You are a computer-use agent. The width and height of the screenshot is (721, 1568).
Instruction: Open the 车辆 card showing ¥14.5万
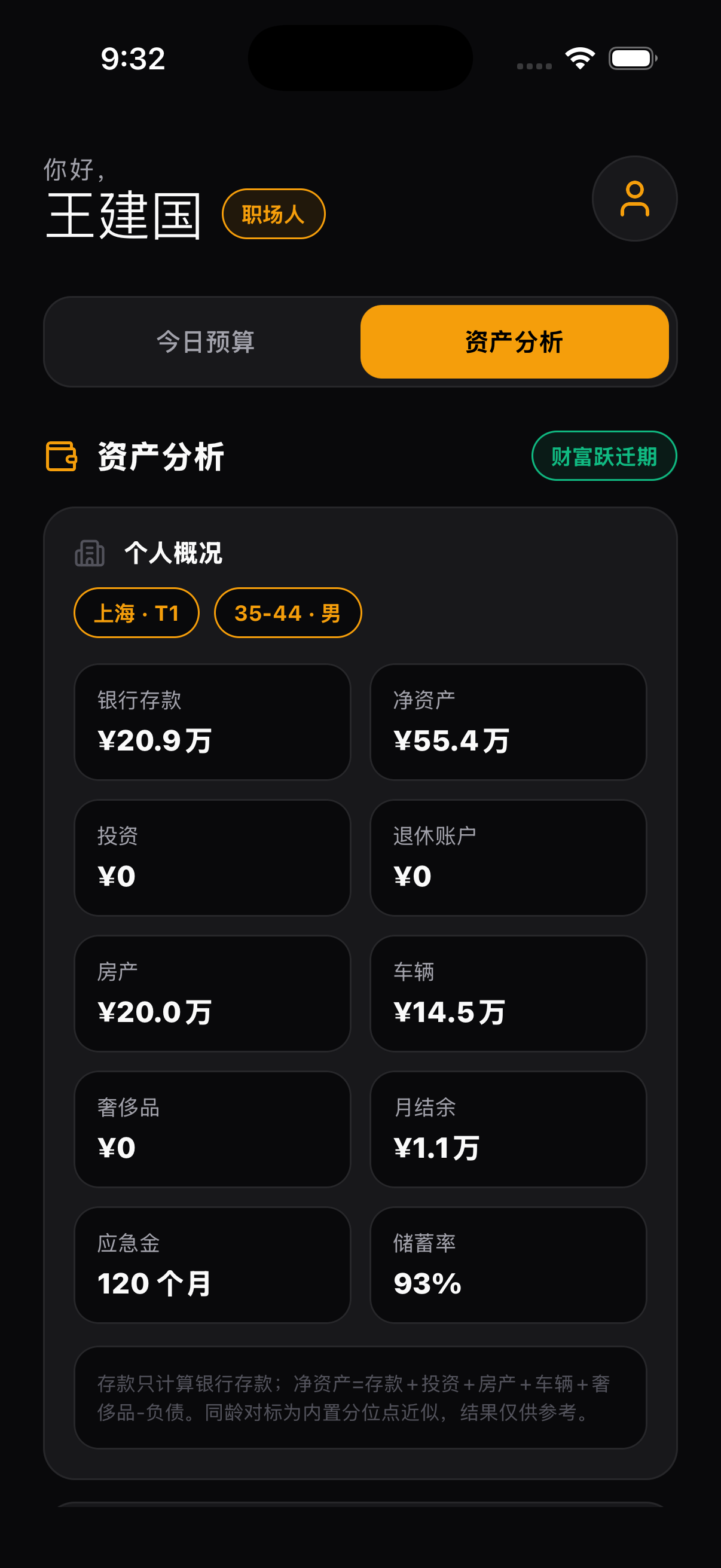509,995
